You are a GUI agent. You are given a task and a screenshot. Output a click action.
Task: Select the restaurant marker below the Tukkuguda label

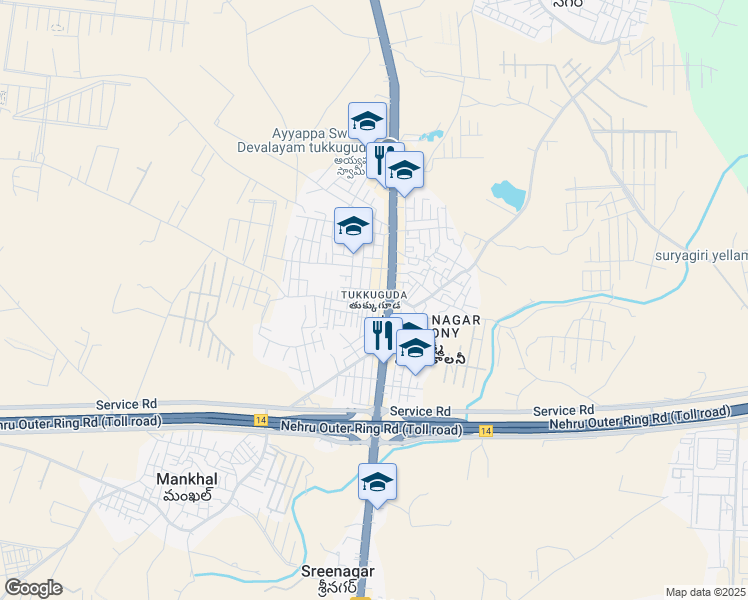380,335
